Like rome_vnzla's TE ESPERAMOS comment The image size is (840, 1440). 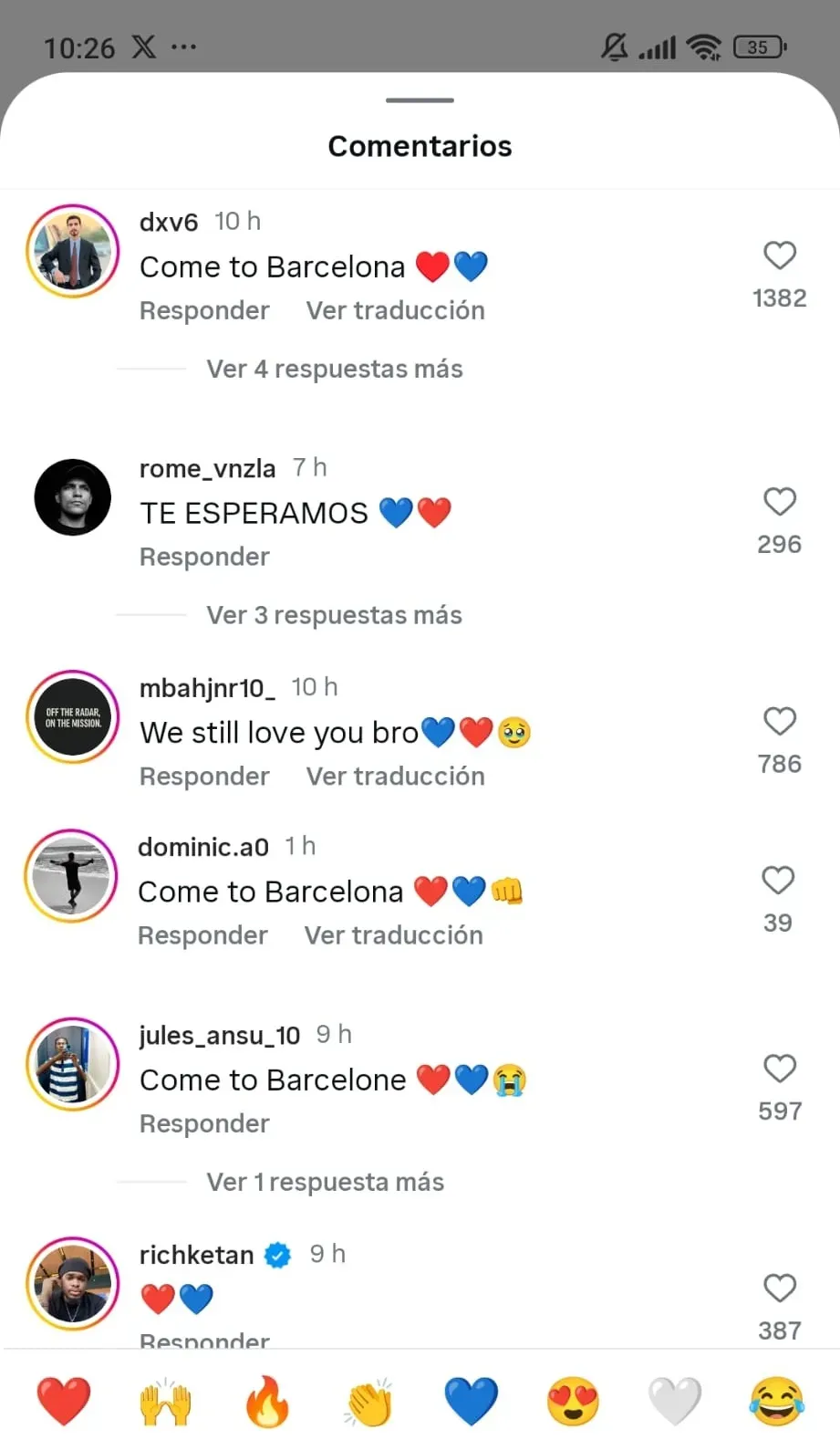pyautogui.click(x=779, y=502)
